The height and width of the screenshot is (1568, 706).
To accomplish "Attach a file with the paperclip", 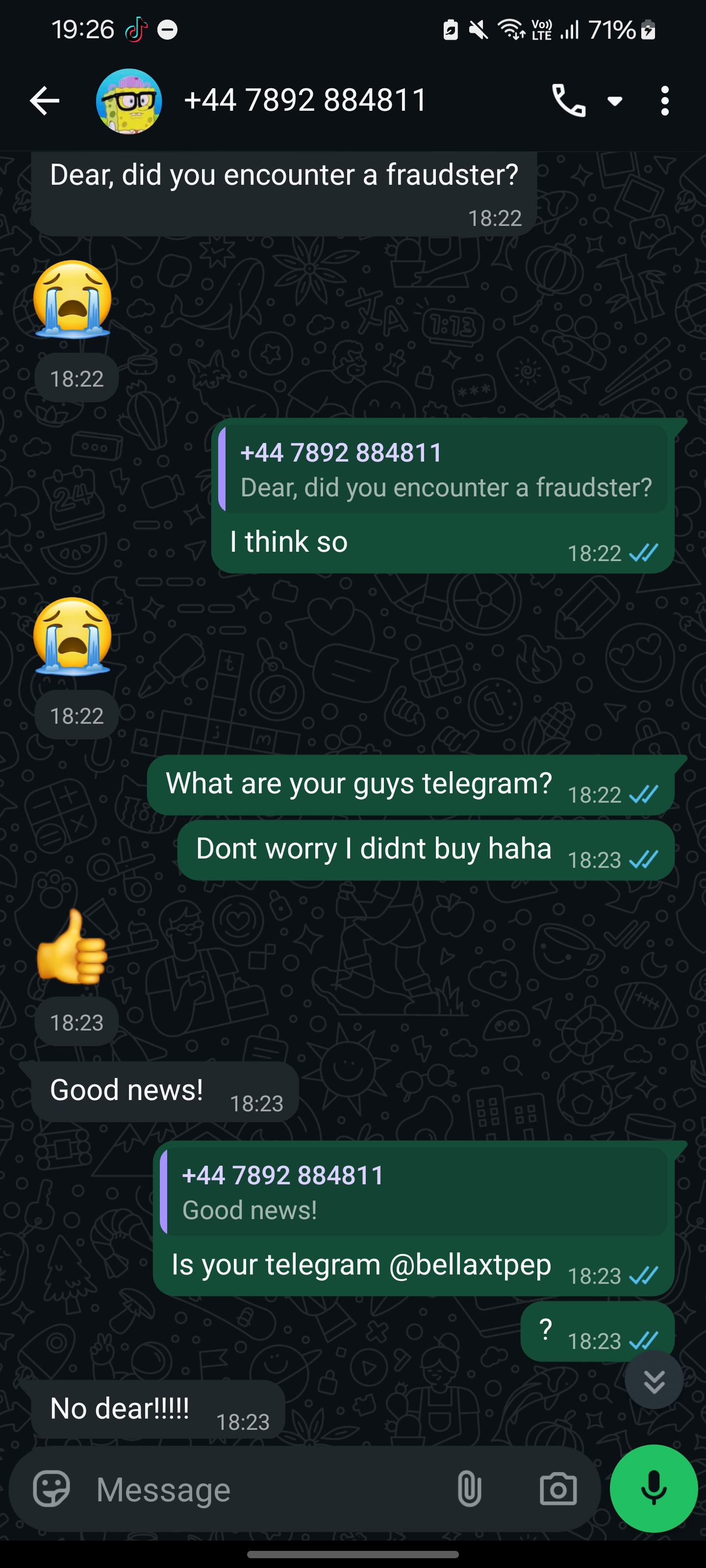I will click(469, 1490).
